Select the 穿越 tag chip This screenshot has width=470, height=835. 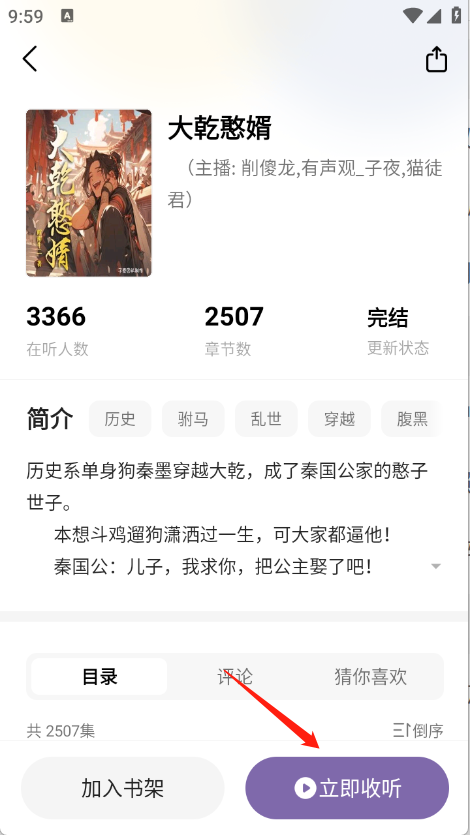pyautogui.click(x=339, y=419)
